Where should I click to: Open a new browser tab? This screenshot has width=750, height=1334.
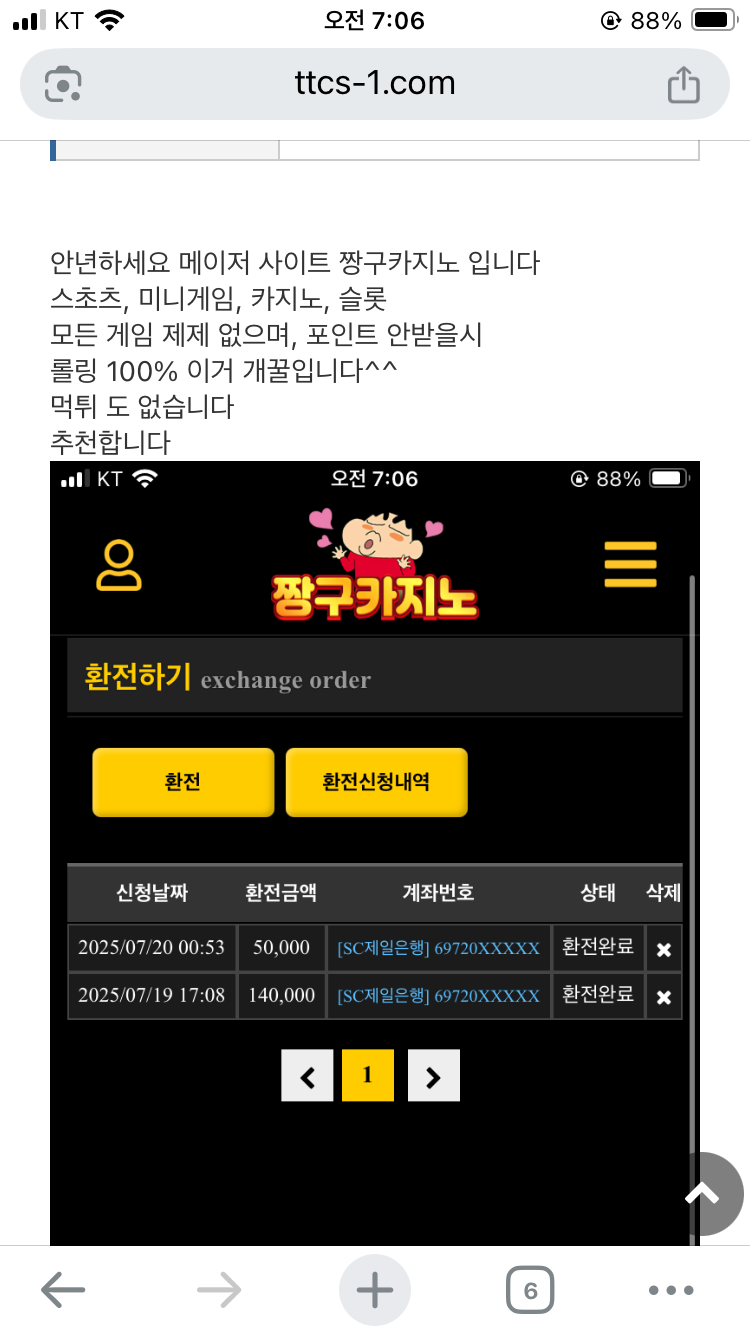[x=375, y=1290]
